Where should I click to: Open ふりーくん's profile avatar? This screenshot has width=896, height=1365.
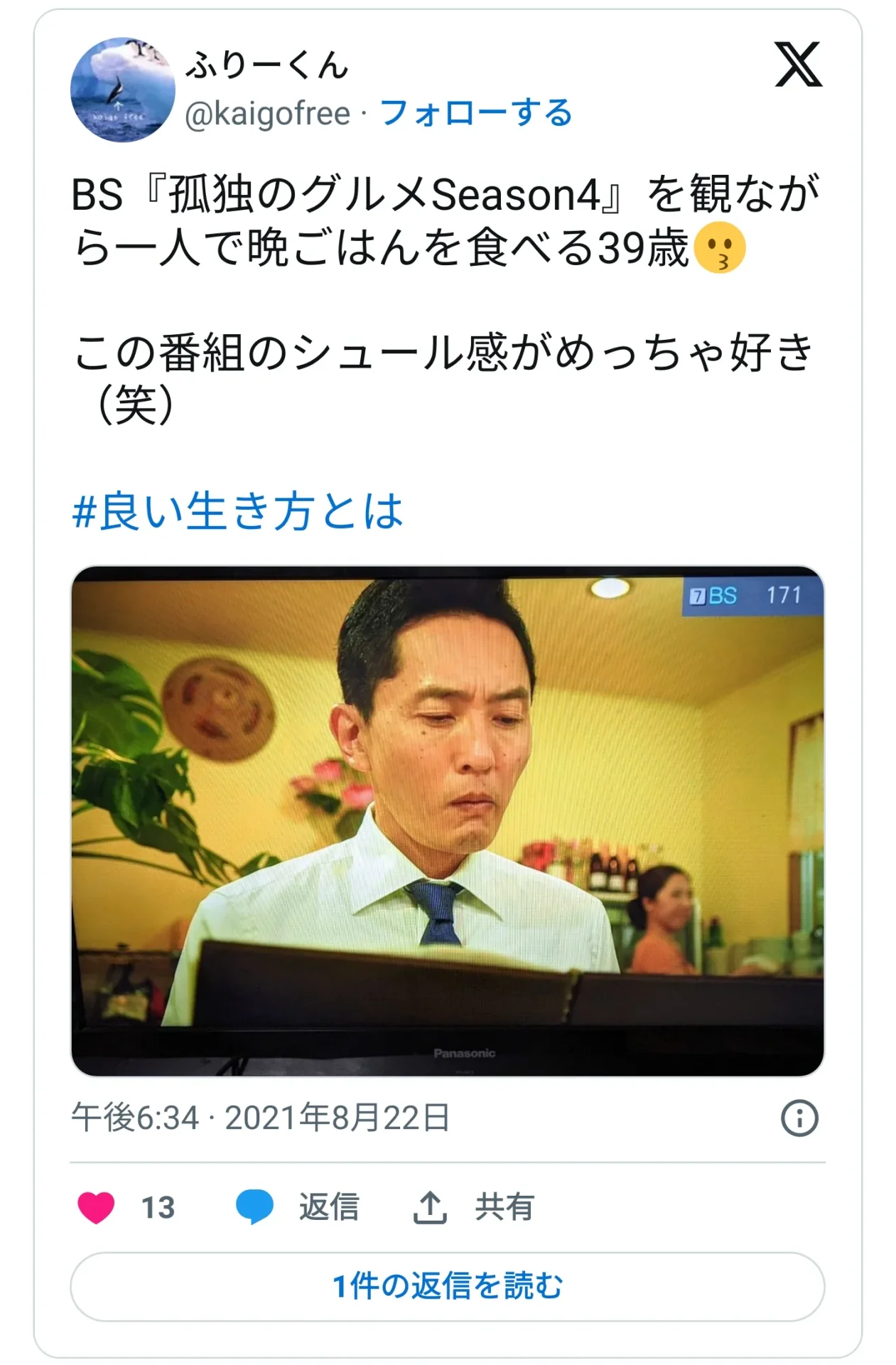coord(122,90)
